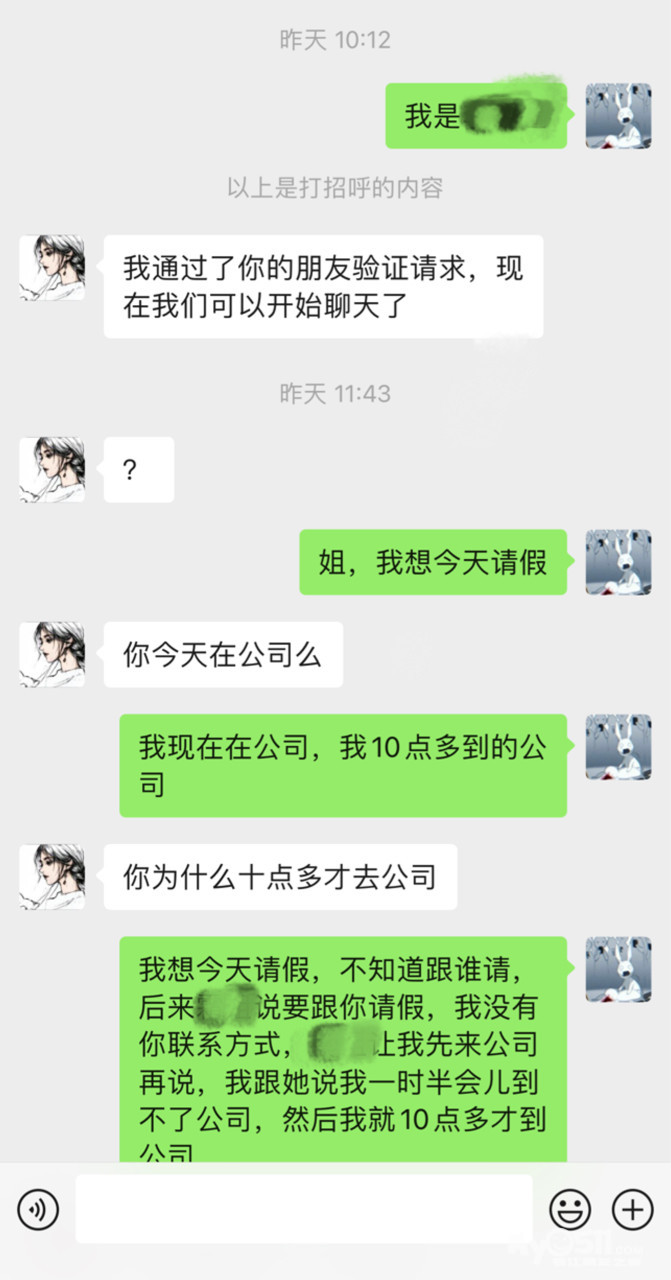Switch to voice message input
The width and height of the screenshot is (671, 1280).
[x=38, y=1210]
